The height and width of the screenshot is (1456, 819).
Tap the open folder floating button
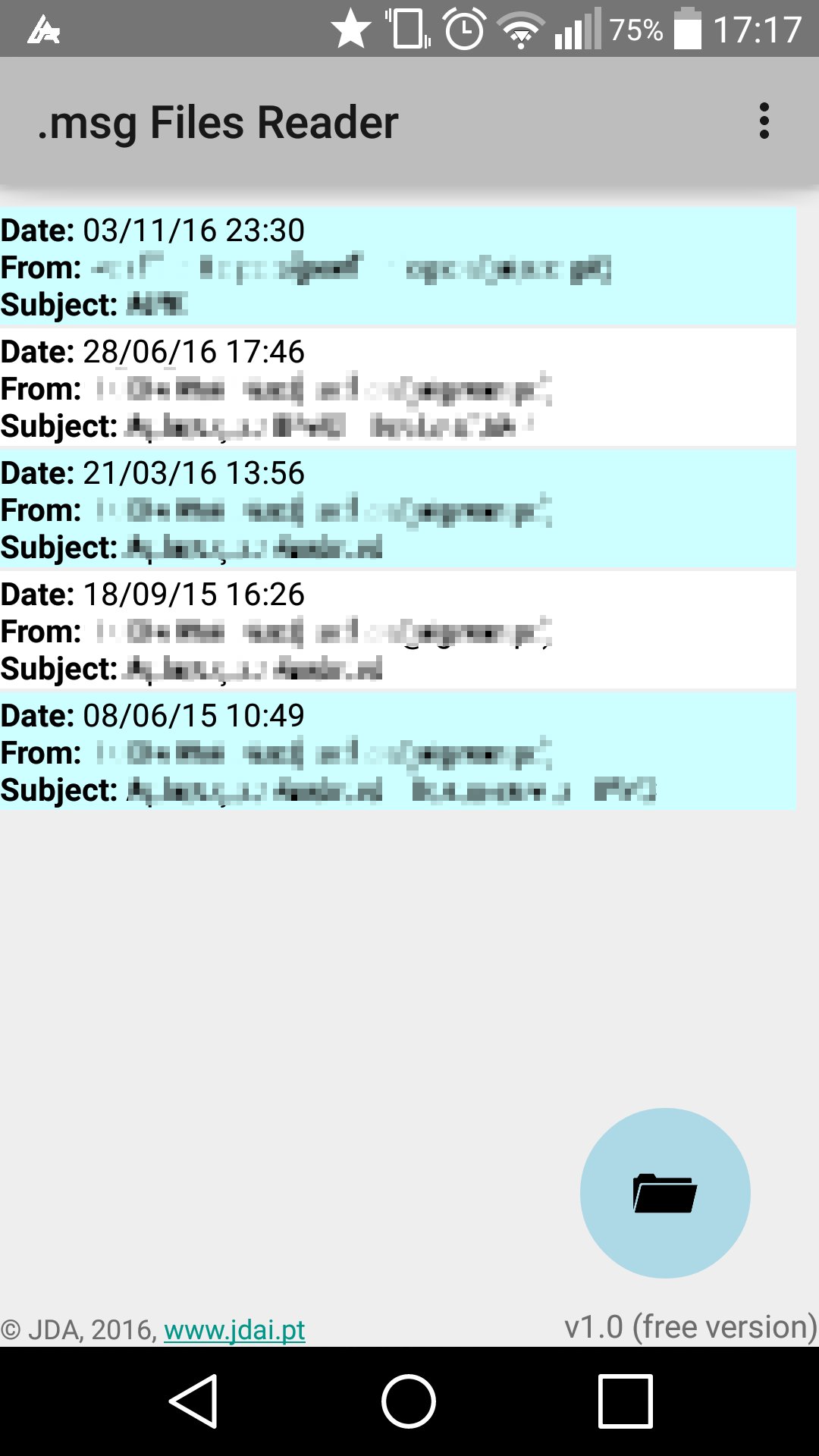coord(665,1193)
